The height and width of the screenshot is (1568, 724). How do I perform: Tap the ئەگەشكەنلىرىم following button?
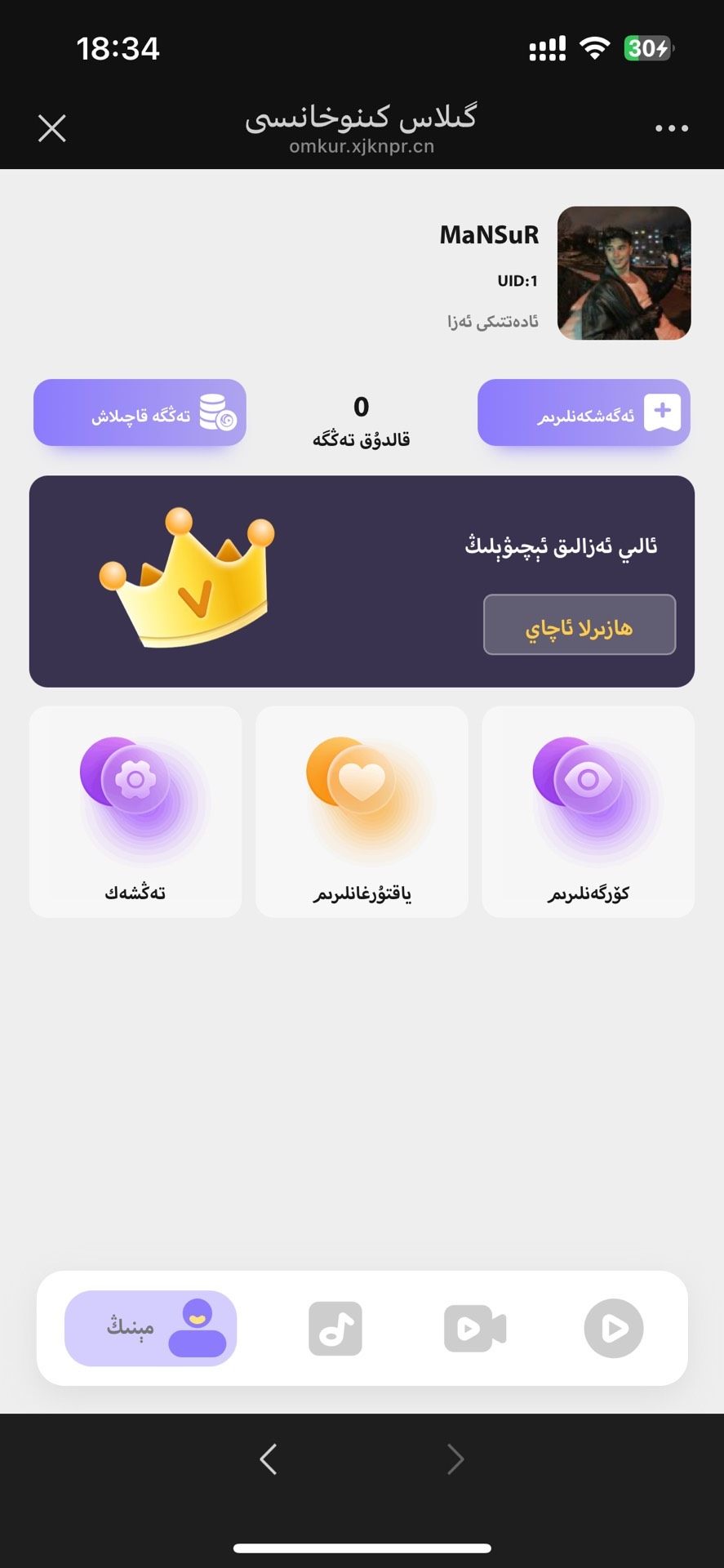point(584,413)
